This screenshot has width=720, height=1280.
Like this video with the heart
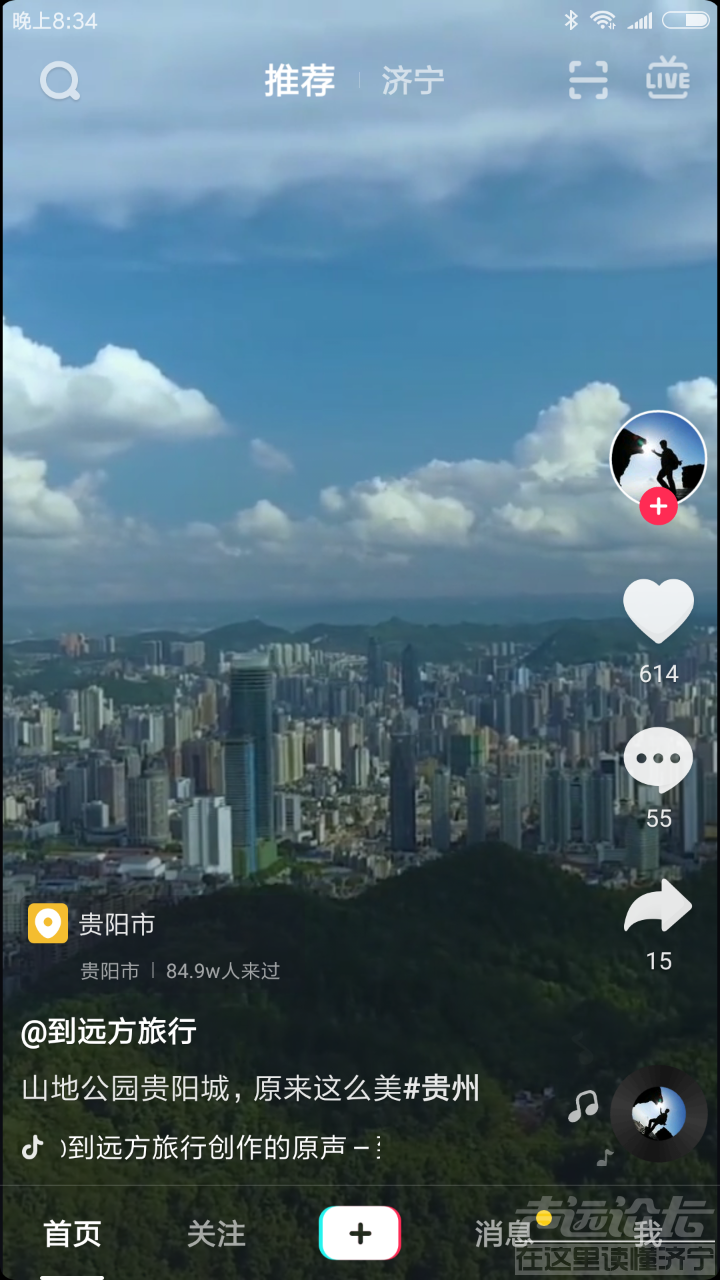point(658,611)
